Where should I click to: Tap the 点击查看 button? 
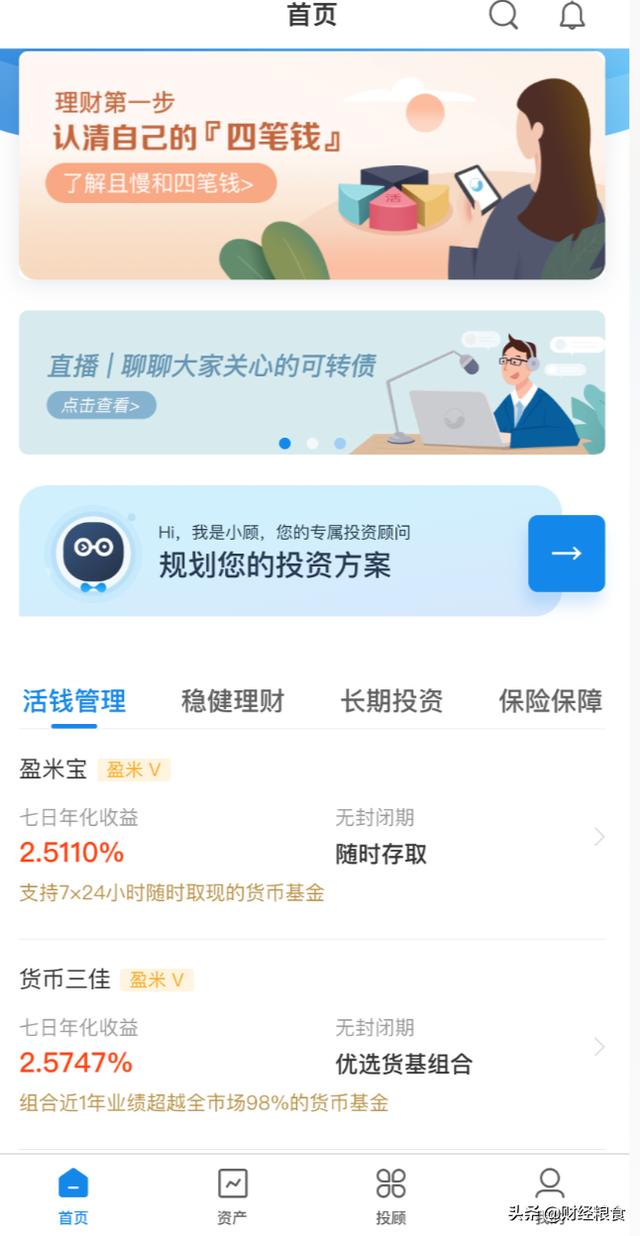pyautogui.click(x=101, y=404)
